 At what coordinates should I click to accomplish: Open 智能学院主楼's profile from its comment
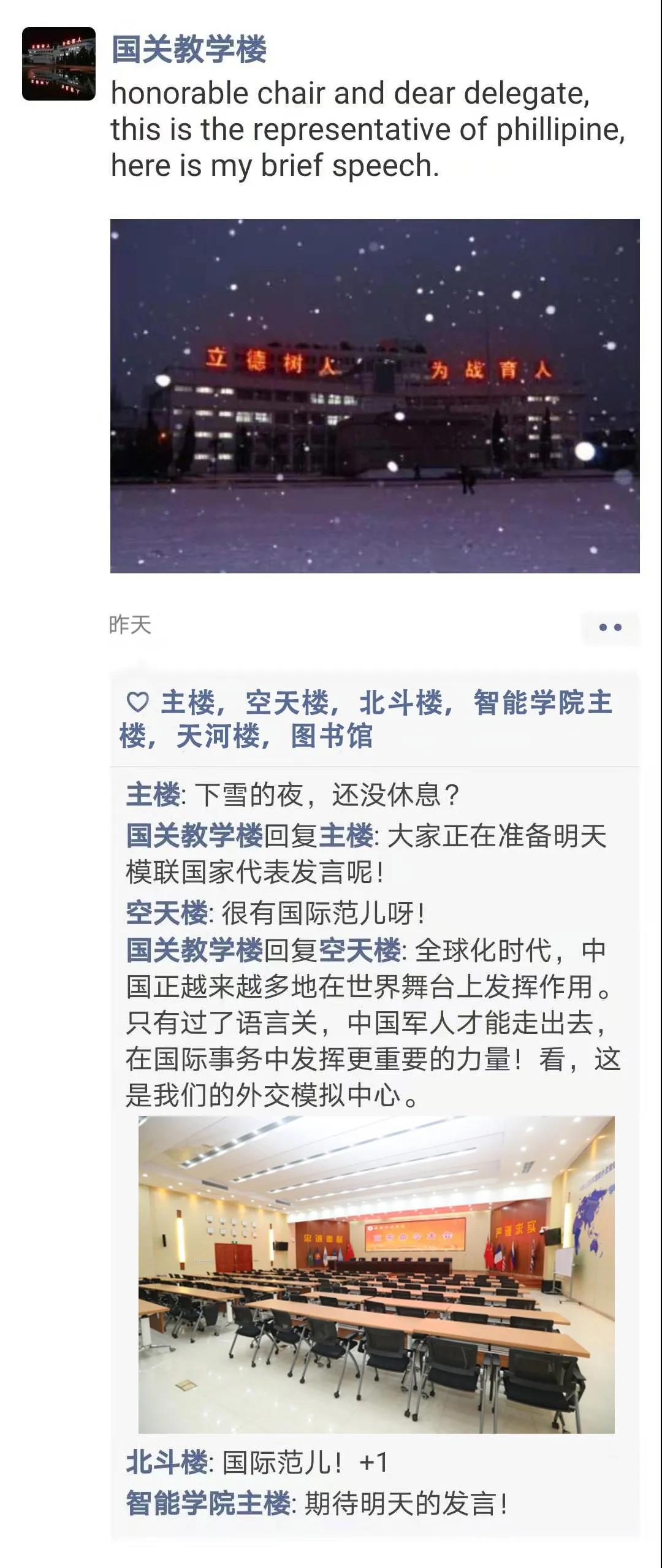point(208,1504)
